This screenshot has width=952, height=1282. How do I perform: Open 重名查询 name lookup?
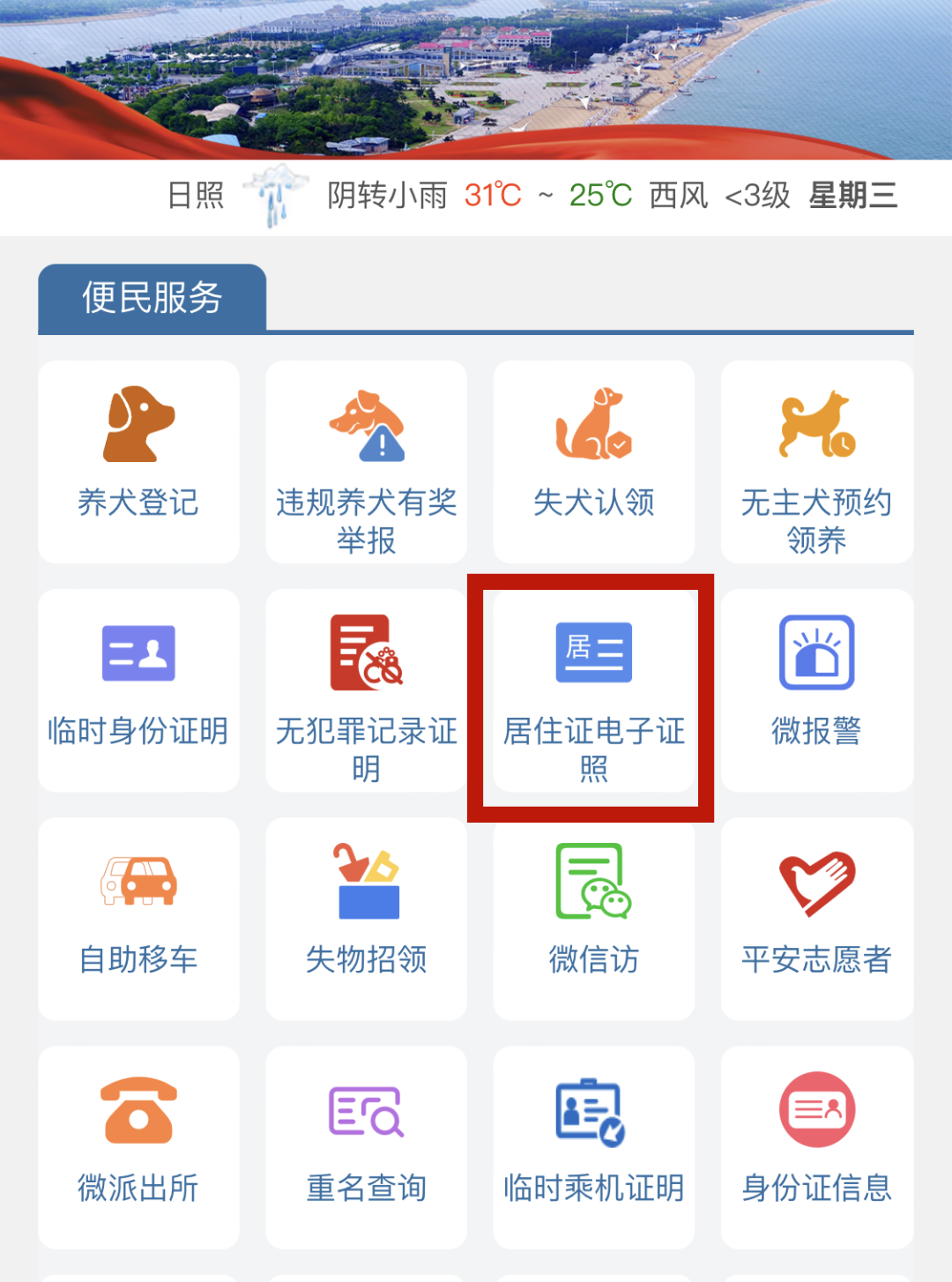tap(366, 1146)
